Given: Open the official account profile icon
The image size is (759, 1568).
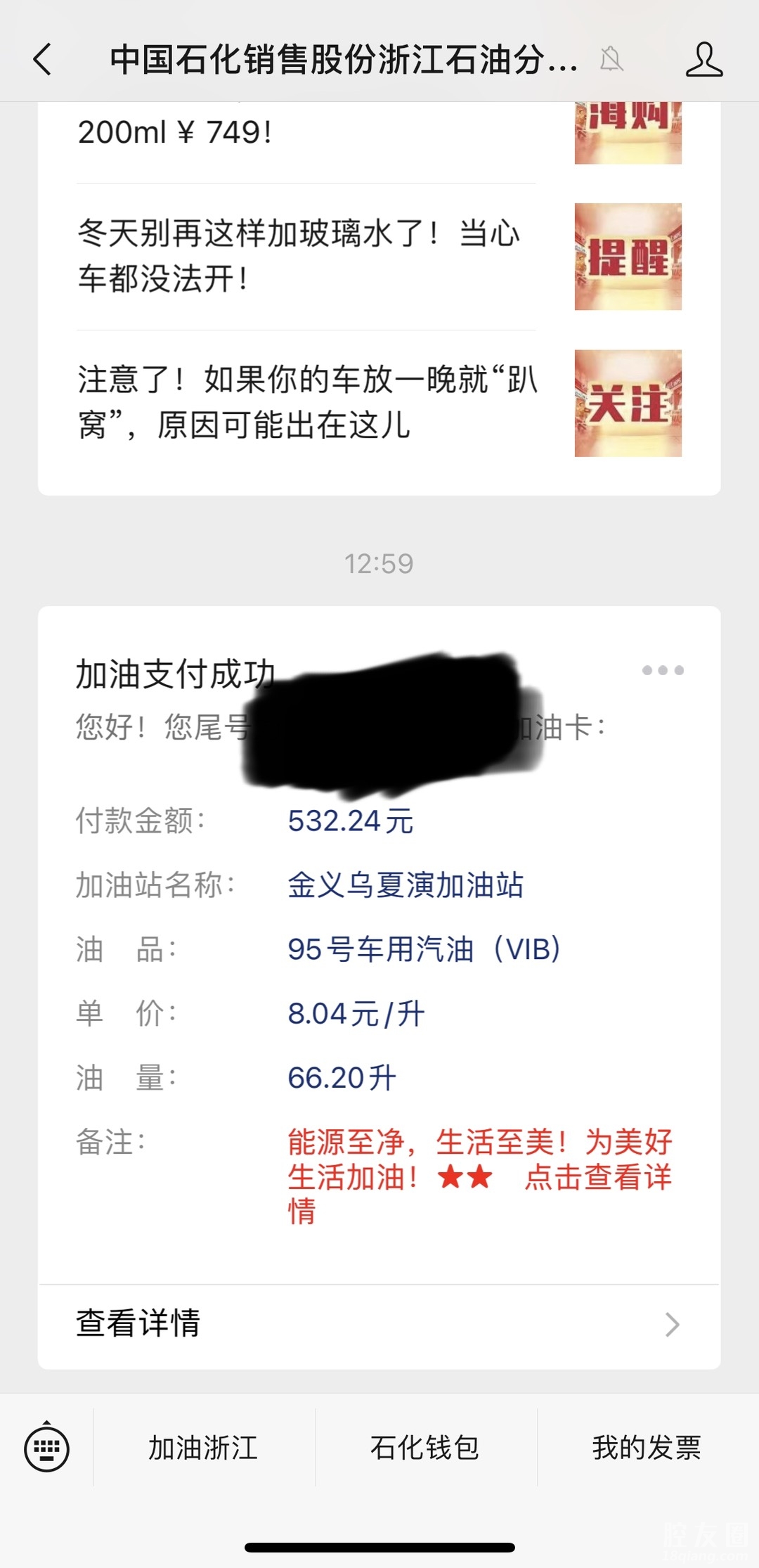Looking at the screenshot, I should (703, 59).
